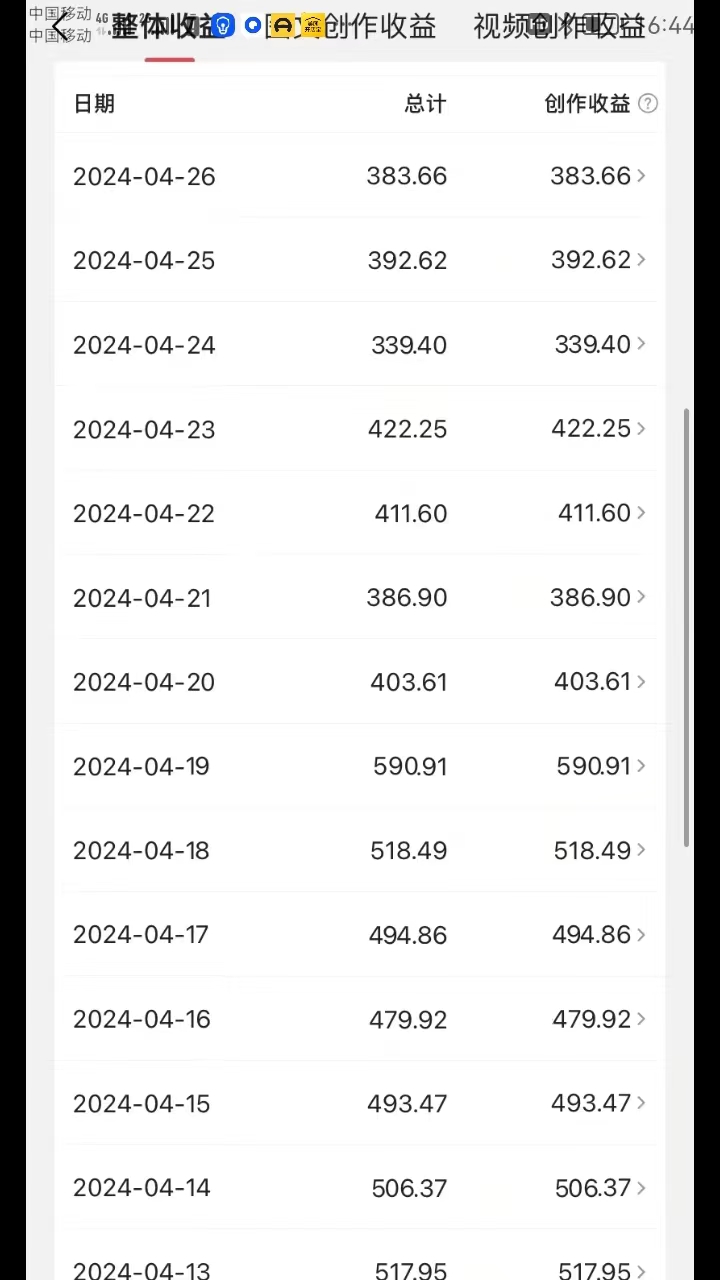Go back using the top-left arrow
720x1280 pixels.
point(62,27)
